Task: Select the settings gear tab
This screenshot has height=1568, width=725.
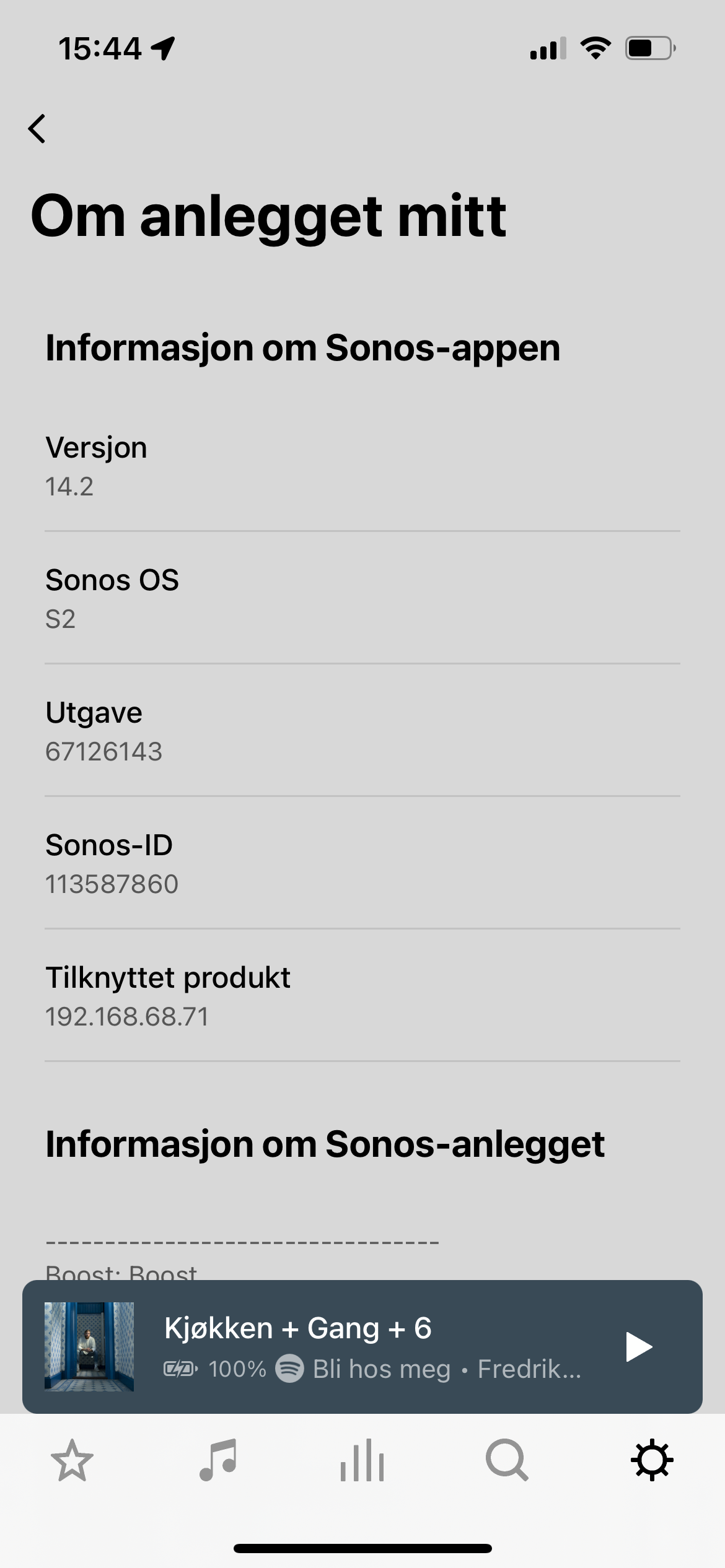Action: (652, 1460)
